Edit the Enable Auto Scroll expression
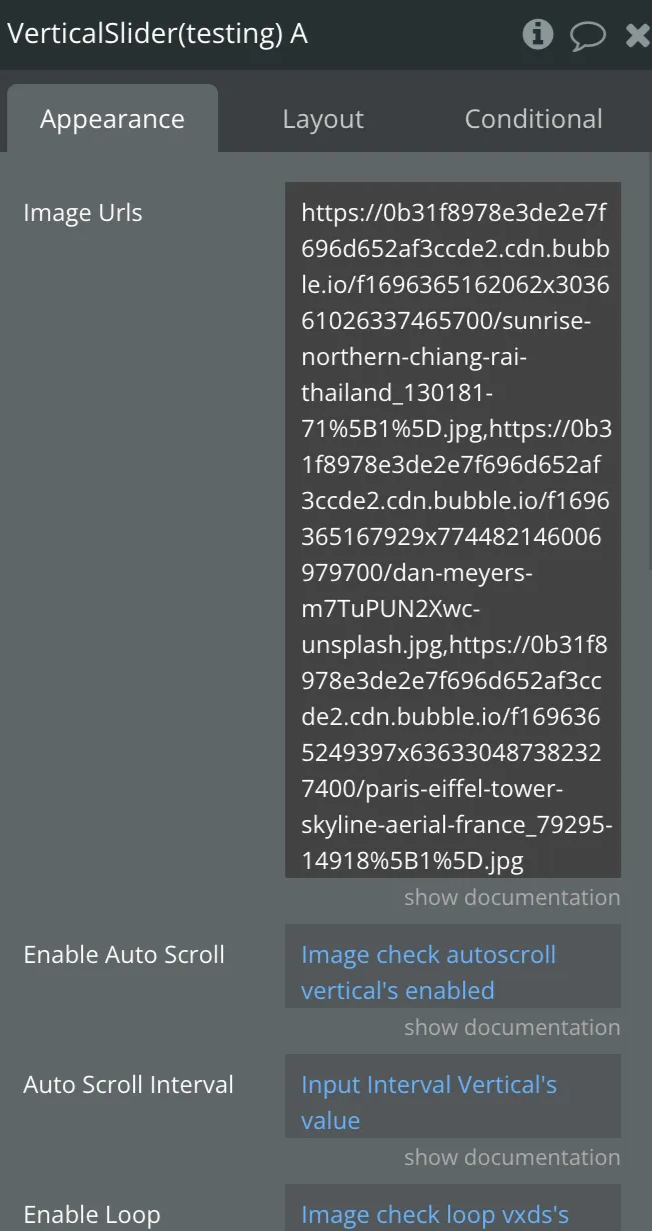 click(453, 972)
